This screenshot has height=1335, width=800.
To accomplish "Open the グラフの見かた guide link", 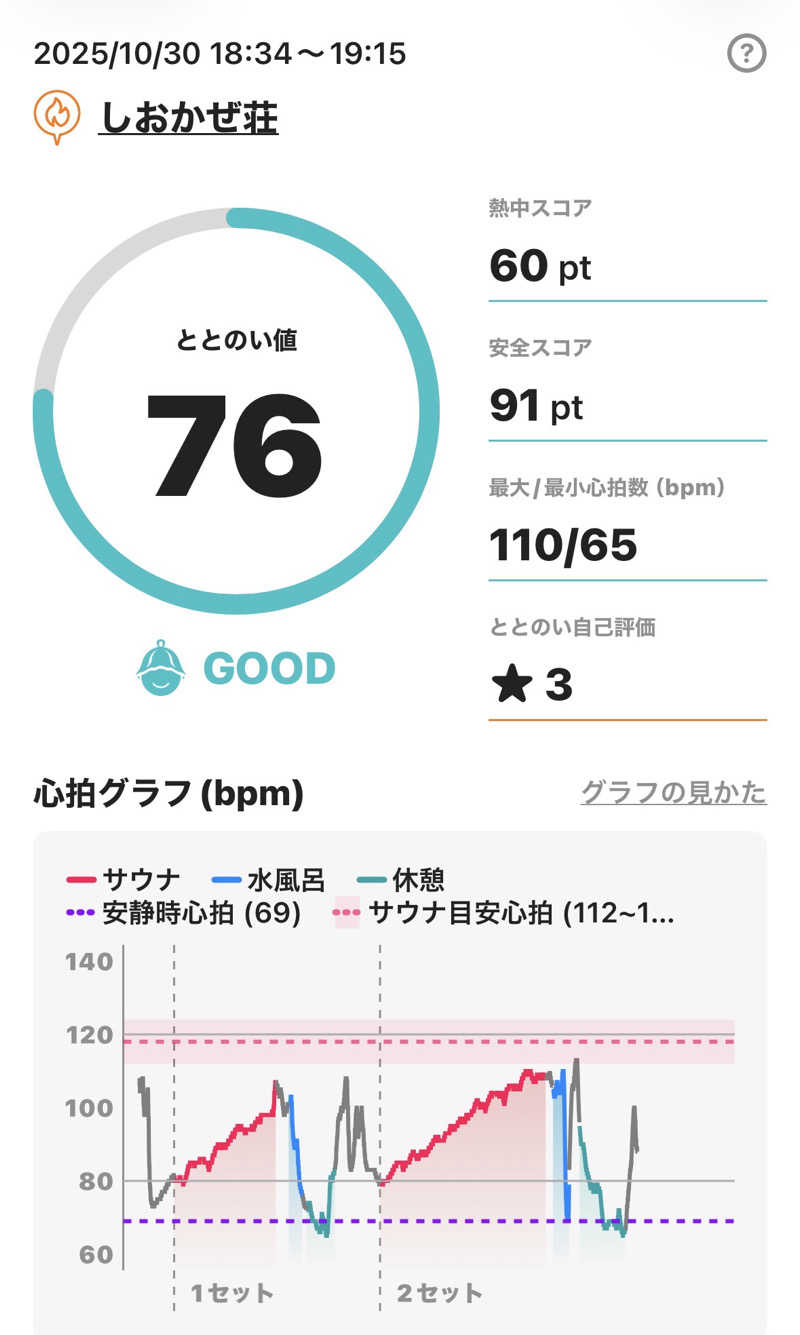I will point(673,793).
